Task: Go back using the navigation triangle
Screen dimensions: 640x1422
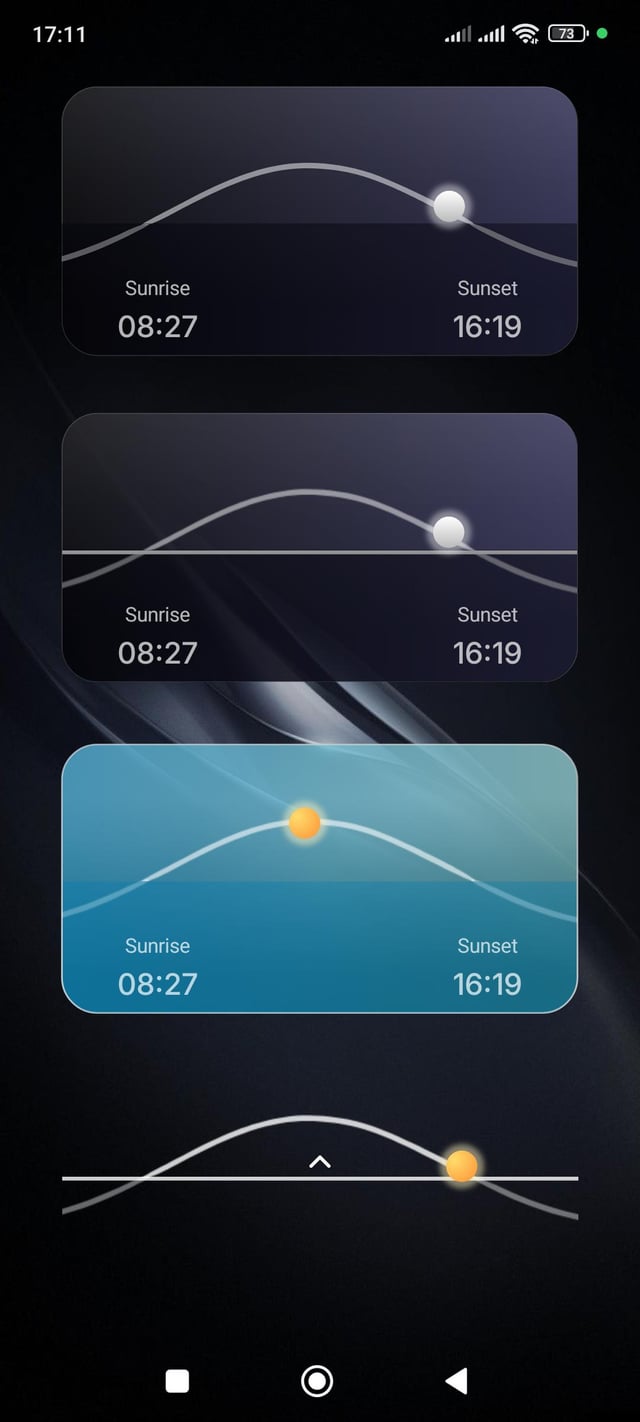Action: [x=456, y=1381]
